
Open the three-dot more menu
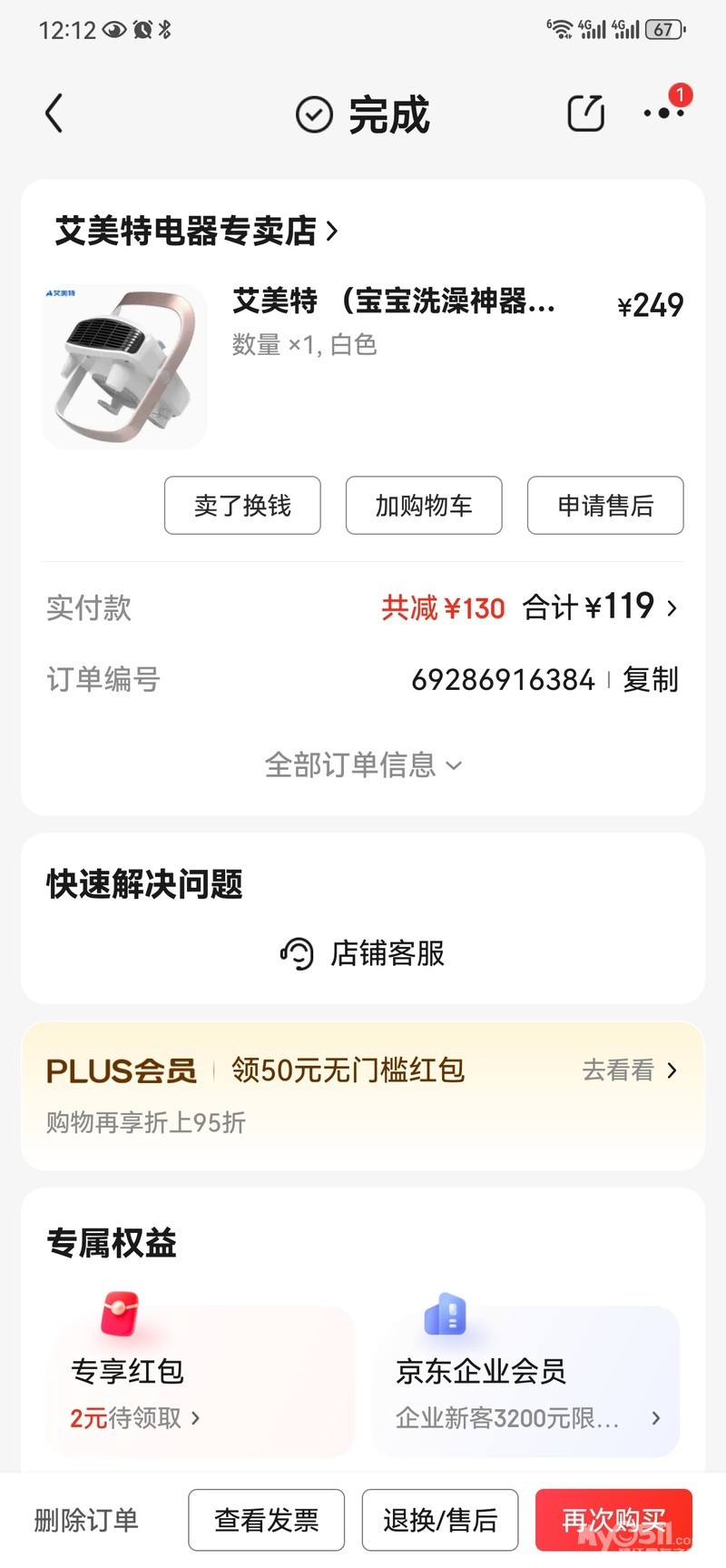663,113
